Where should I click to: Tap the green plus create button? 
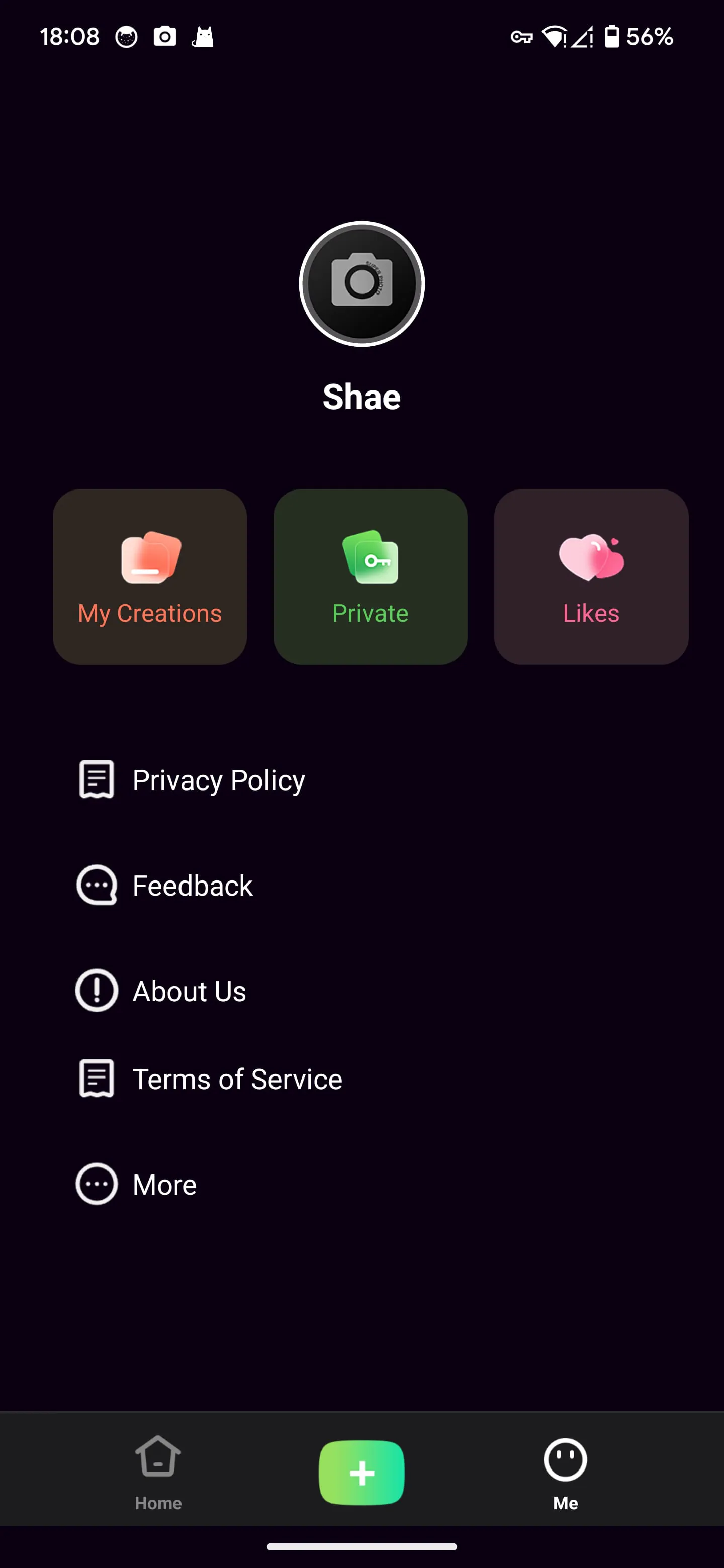361,1473
